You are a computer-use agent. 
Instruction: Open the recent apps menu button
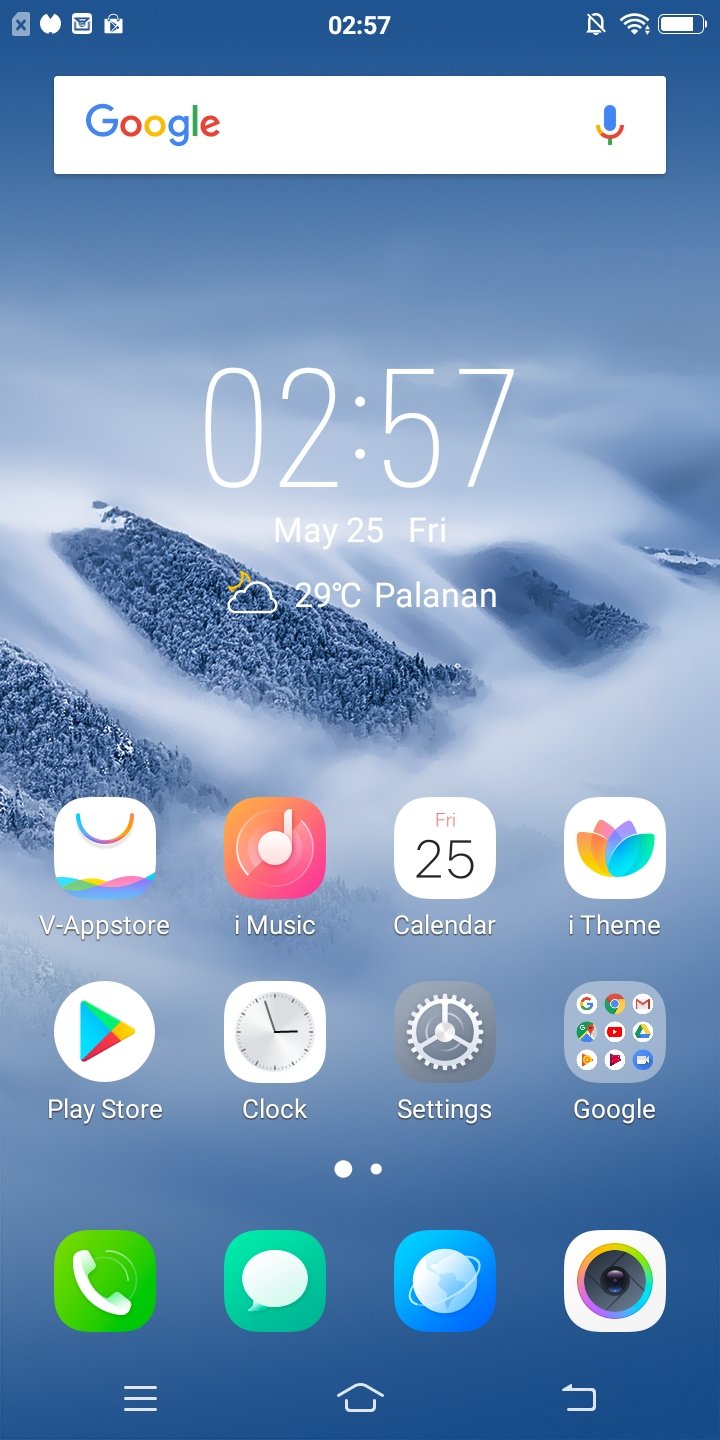point(141,1398)
